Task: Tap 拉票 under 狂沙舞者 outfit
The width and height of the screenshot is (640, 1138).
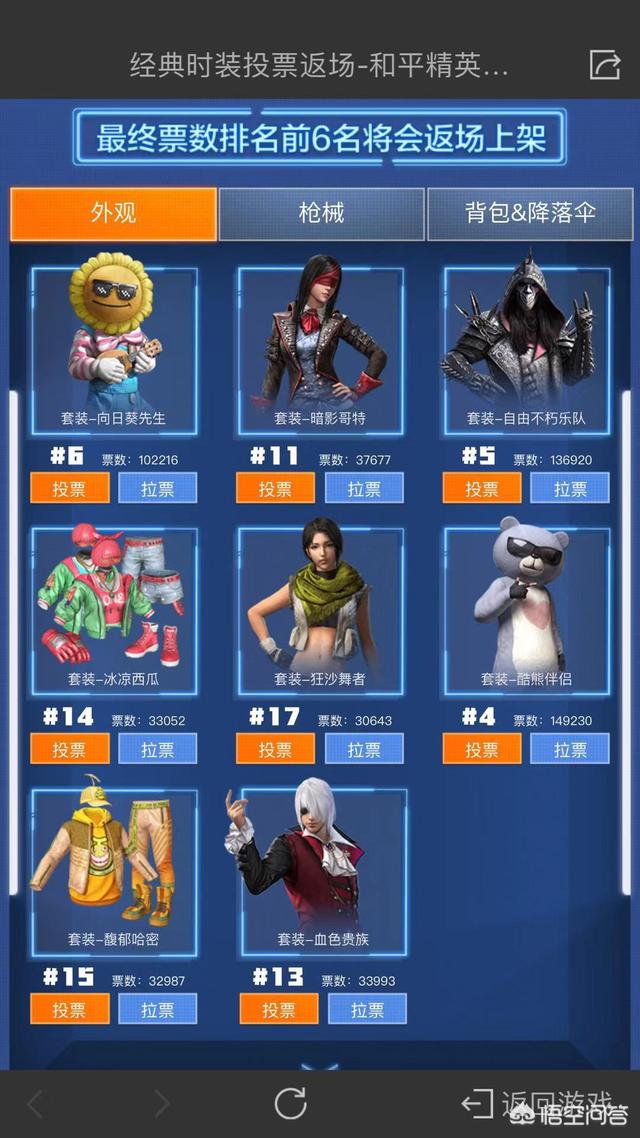Action: coord(364,749)
